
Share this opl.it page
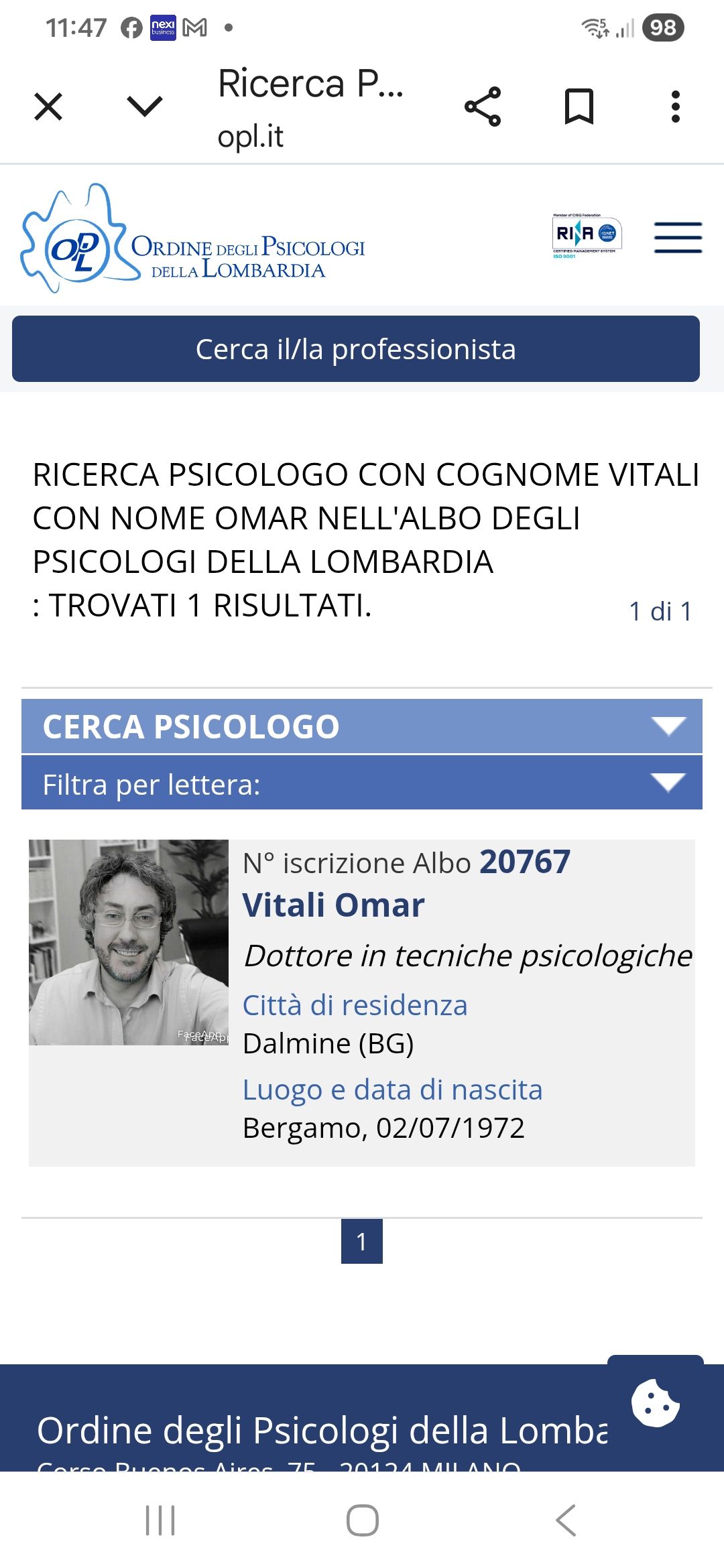click(483, 107)
